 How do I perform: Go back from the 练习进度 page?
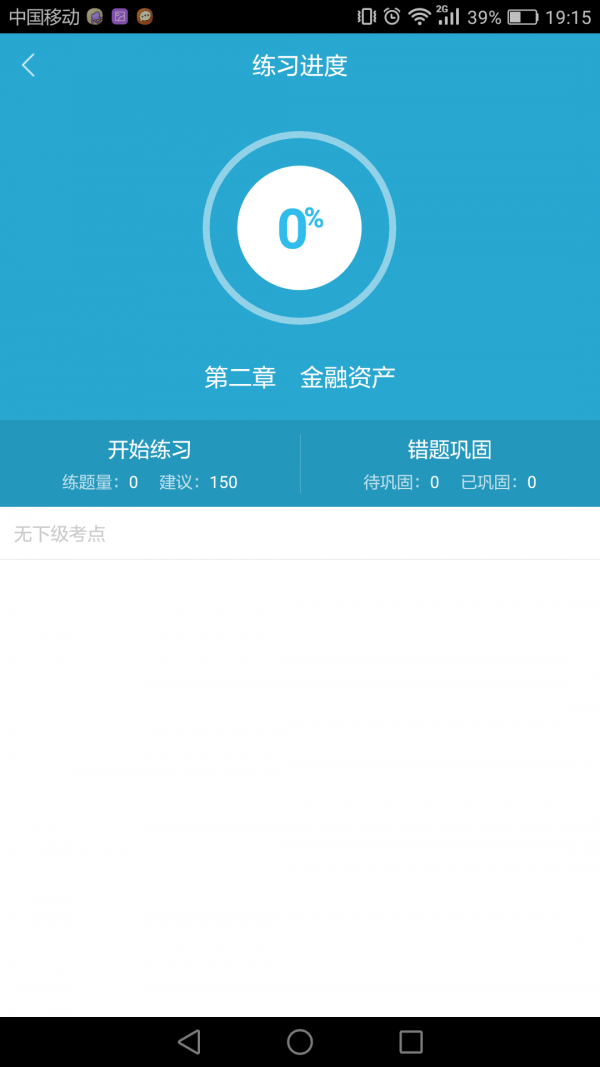28,66
